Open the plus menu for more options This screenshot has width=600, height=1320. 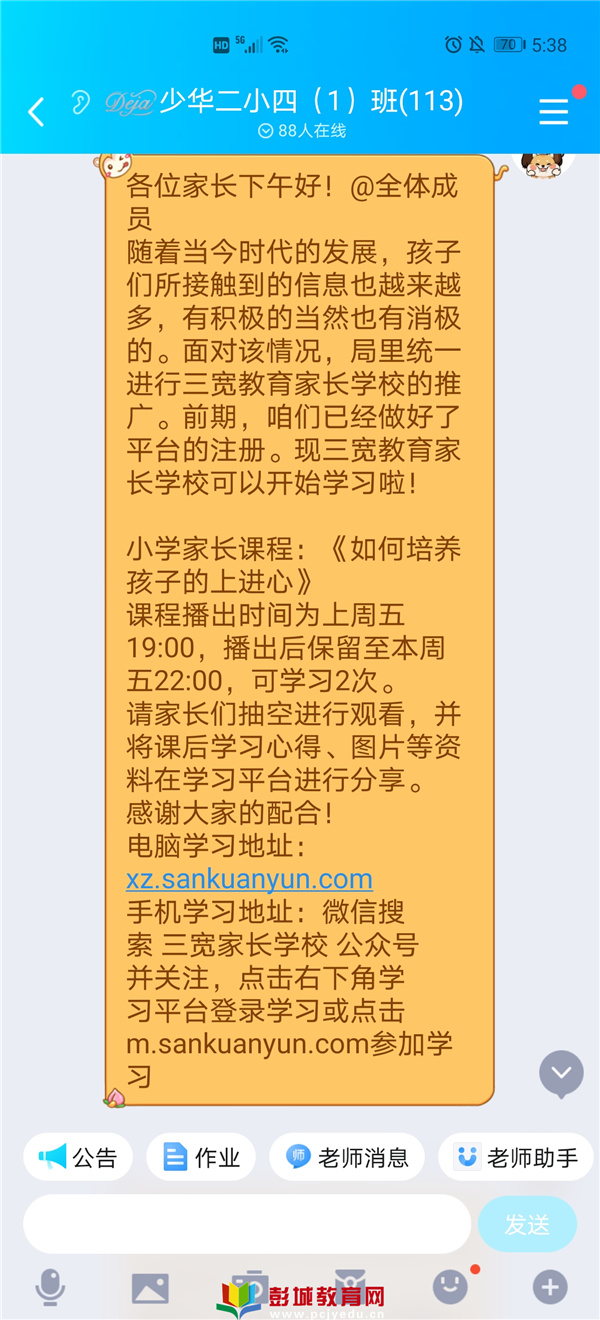[549, 1287]
